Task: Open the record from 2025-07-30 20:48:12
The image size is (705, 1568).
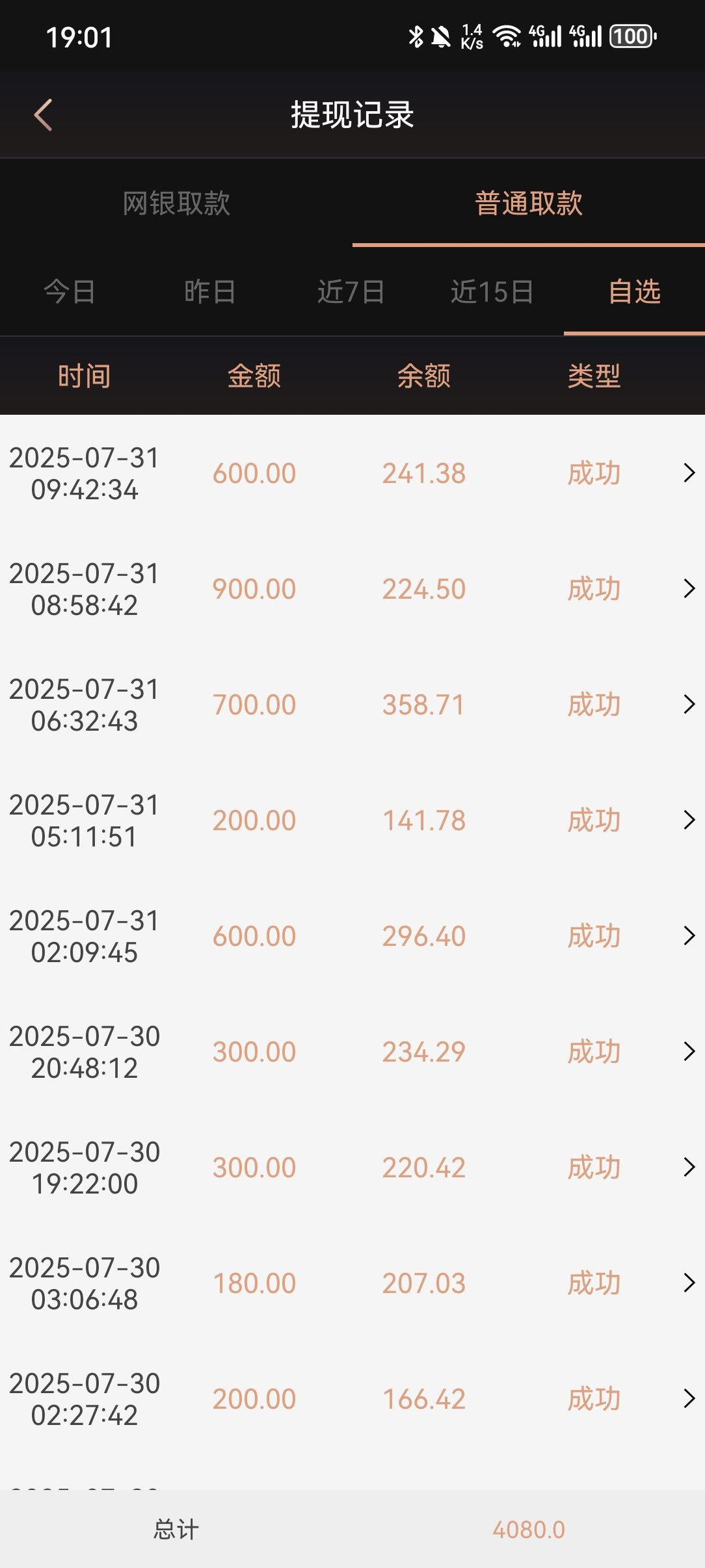Action: (x=352, y=1052)
